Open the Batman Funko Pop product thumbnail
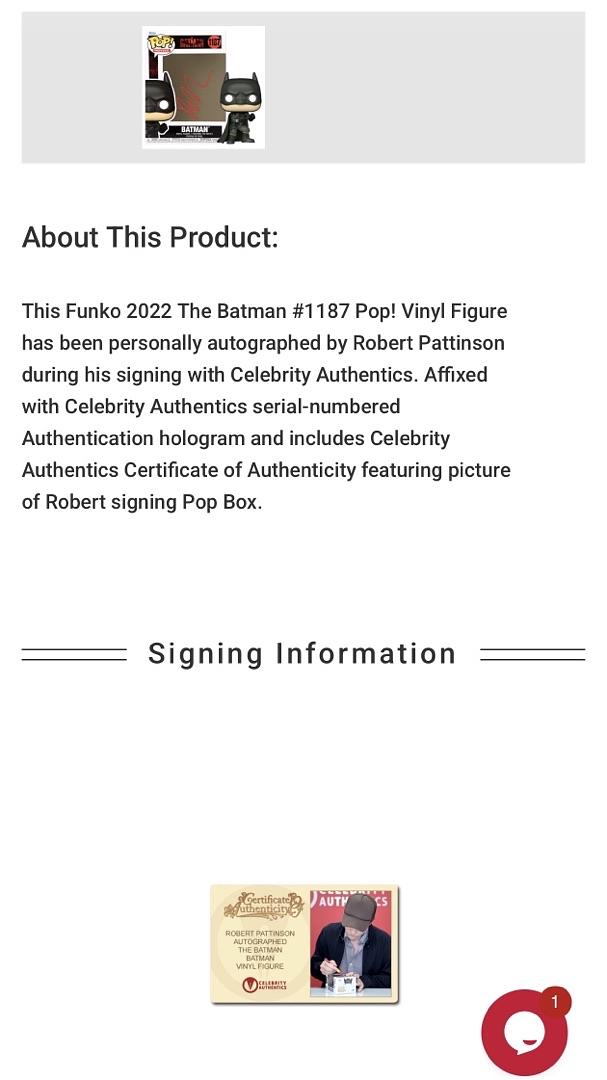Viewport: 607px width, 1080px height. tap(203, 88)
